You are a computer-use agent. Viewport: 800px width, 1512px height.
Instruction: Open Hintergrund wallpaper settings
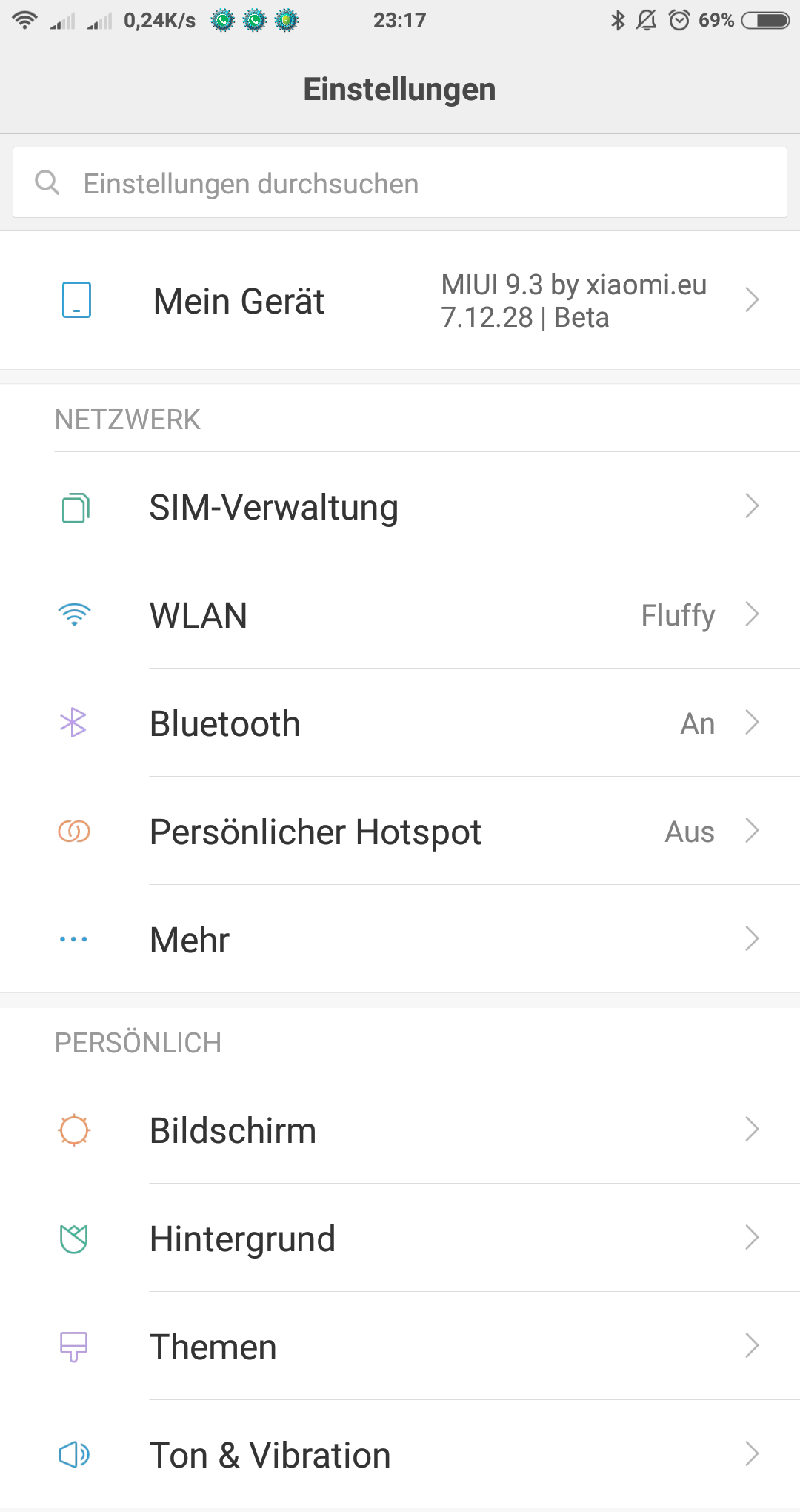400,1238
